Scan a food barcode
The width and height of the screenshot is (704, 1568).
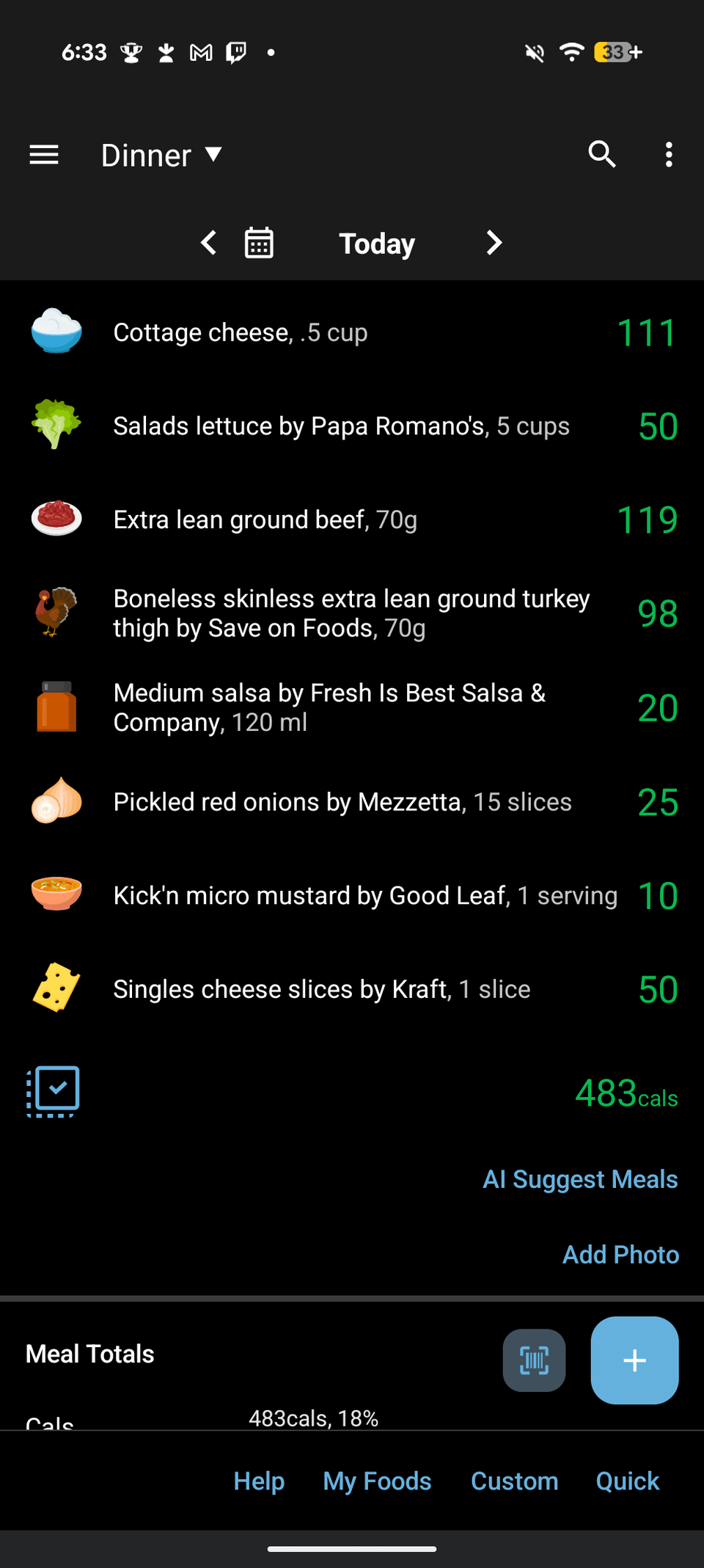pos(534,1360)
